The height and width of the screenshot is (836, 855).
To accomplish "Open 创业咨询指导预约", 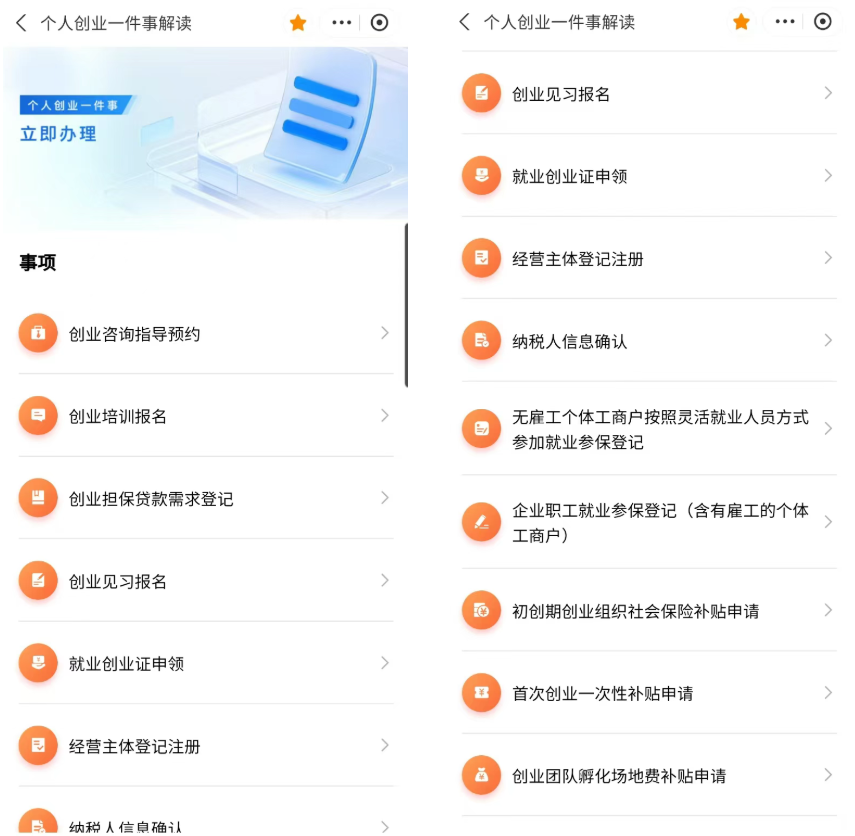I will (x=205, y=334).
